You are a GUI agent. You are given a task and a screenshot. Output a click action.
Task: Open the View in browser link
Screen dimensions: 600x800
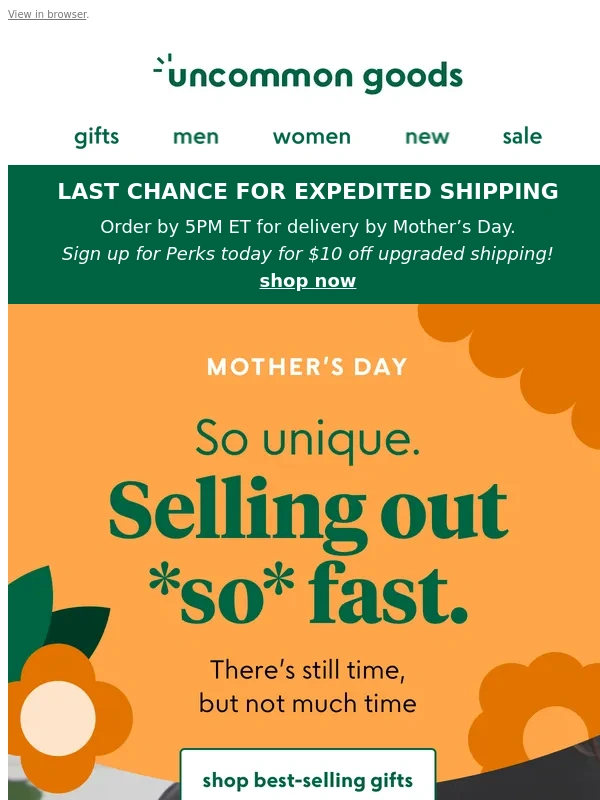point(47,15)
